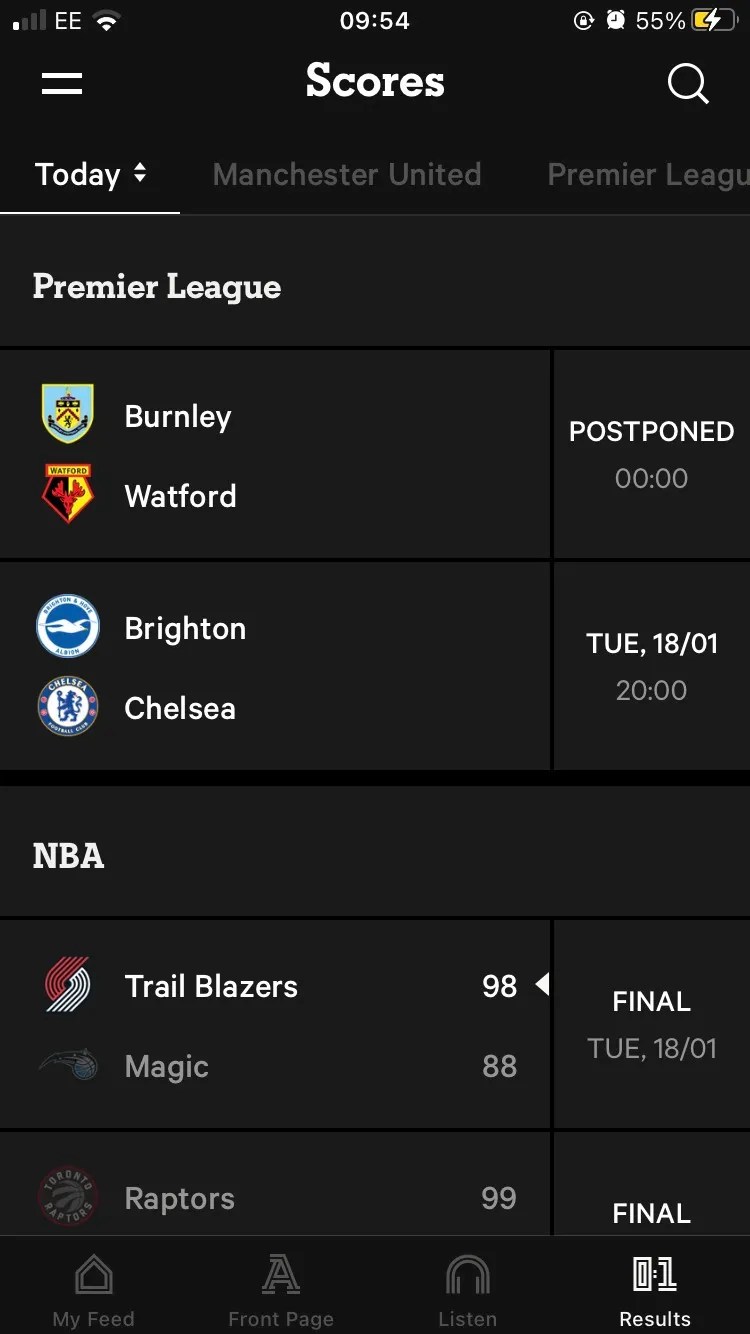Screen dimensions: 750x1334
Task: Tap the Burnley club crest
Action: 67,414
